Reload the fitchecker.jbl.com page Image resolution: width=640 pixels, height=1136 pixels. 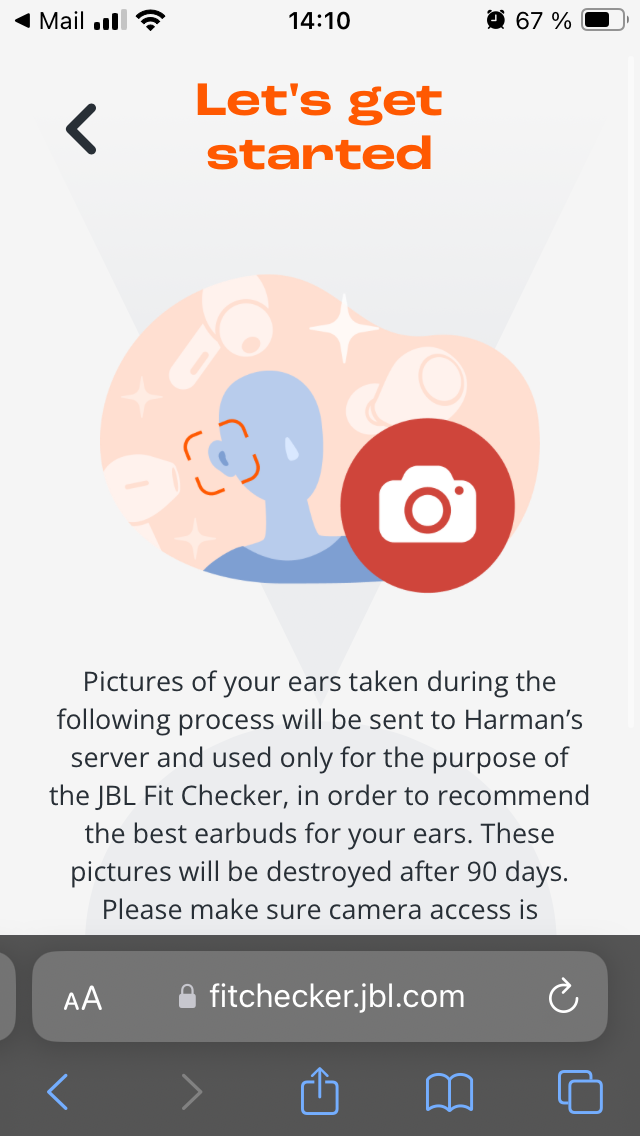tap(564, 997)
